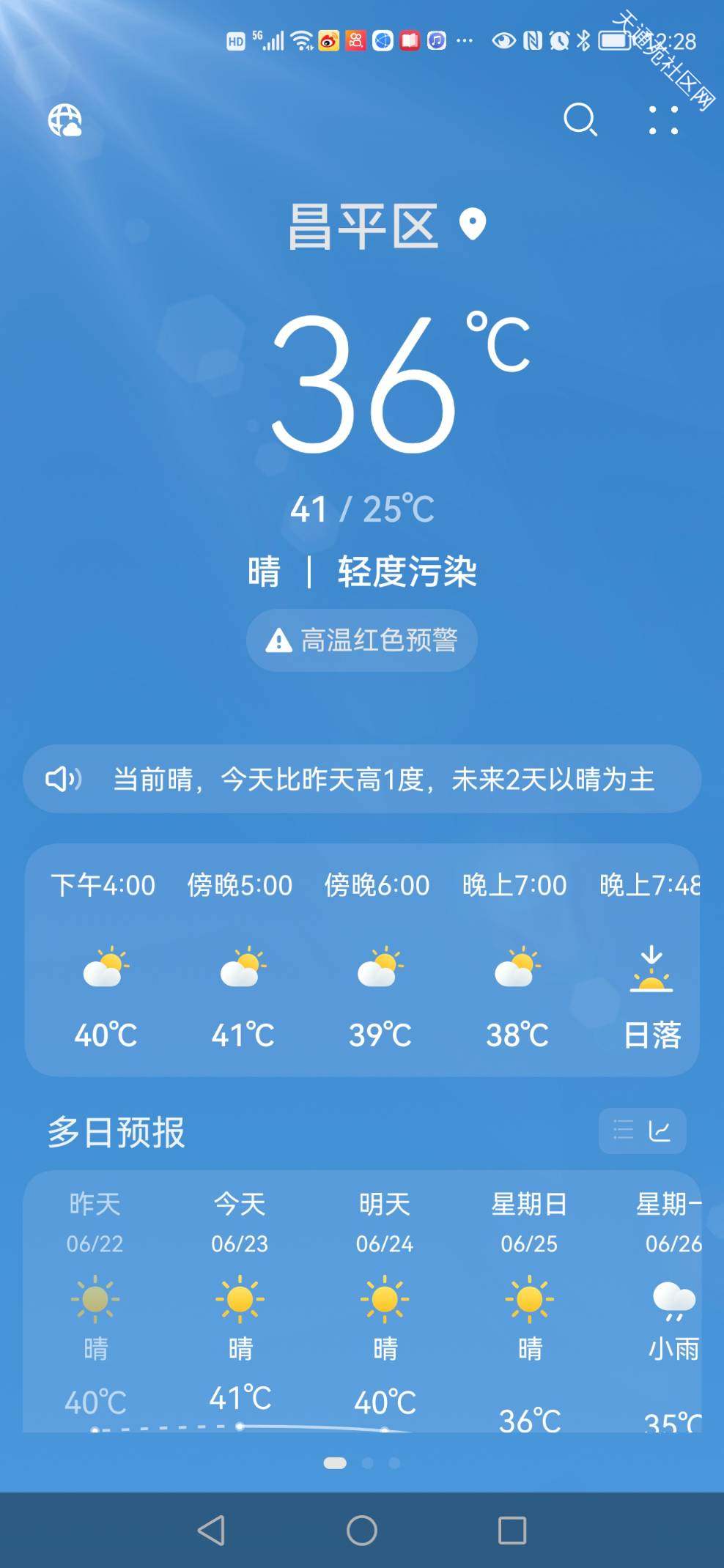724x1568 pixels.
Task: Open 星期日 06/25 forecast column
Action: click(529, 1301)
